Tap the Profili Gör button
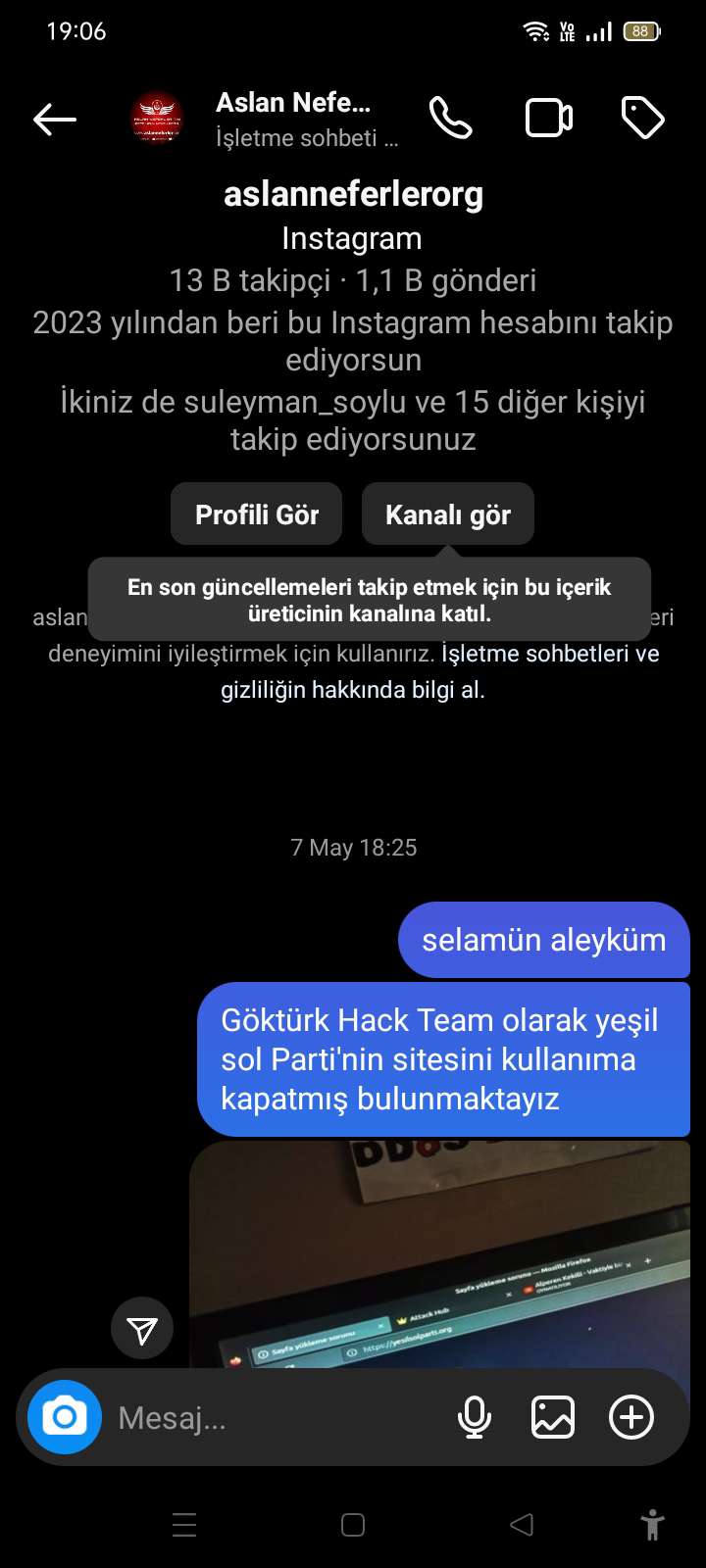The image size is (706, 1568). (257, 514)
